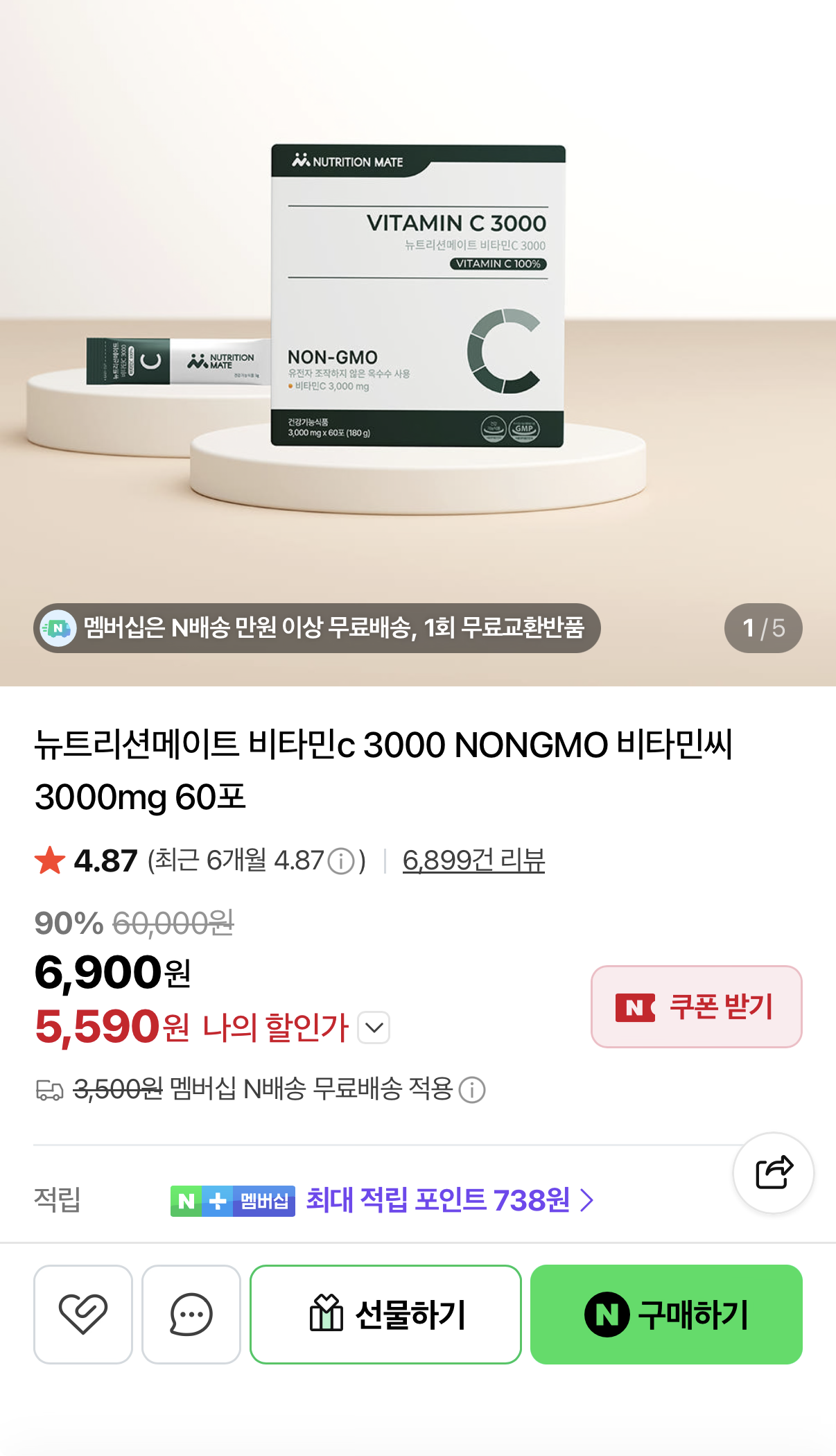
Task: Share this product via share icon
Action: tap(774, 1172)
